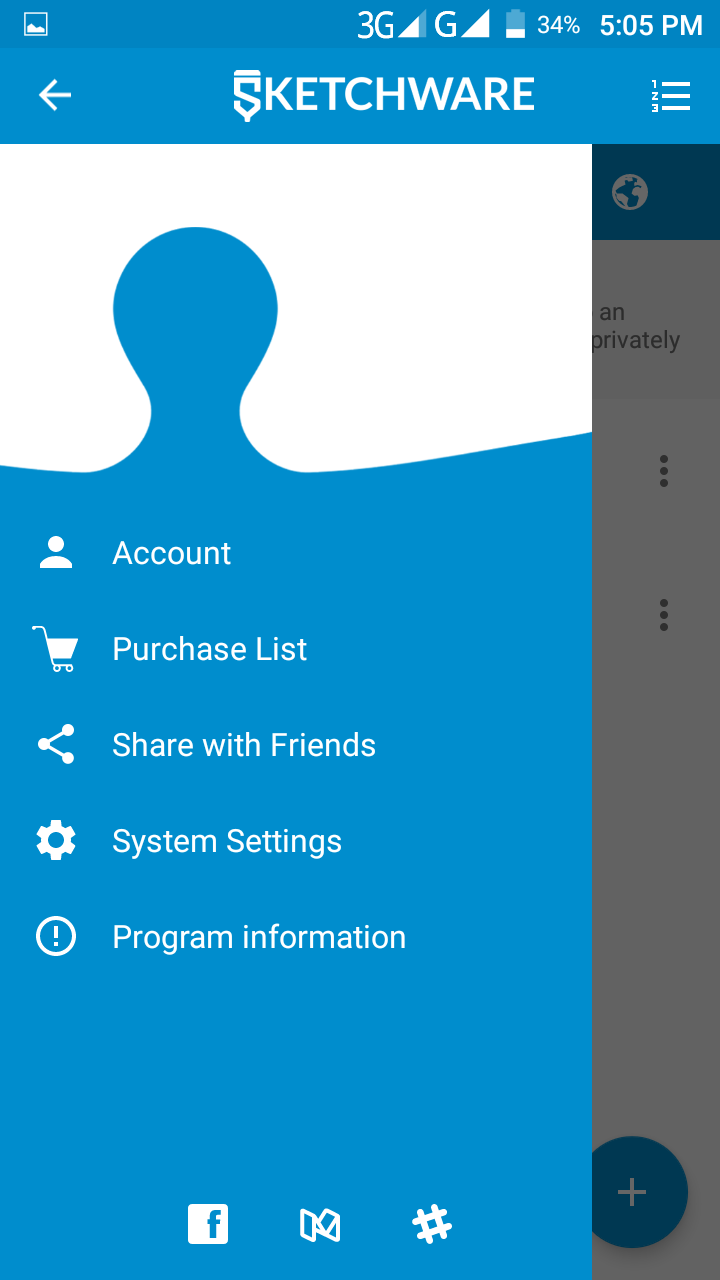Tap the globe icon behind the drawer
Screen dimensions: 720x1280
click(x=630, y=192)
